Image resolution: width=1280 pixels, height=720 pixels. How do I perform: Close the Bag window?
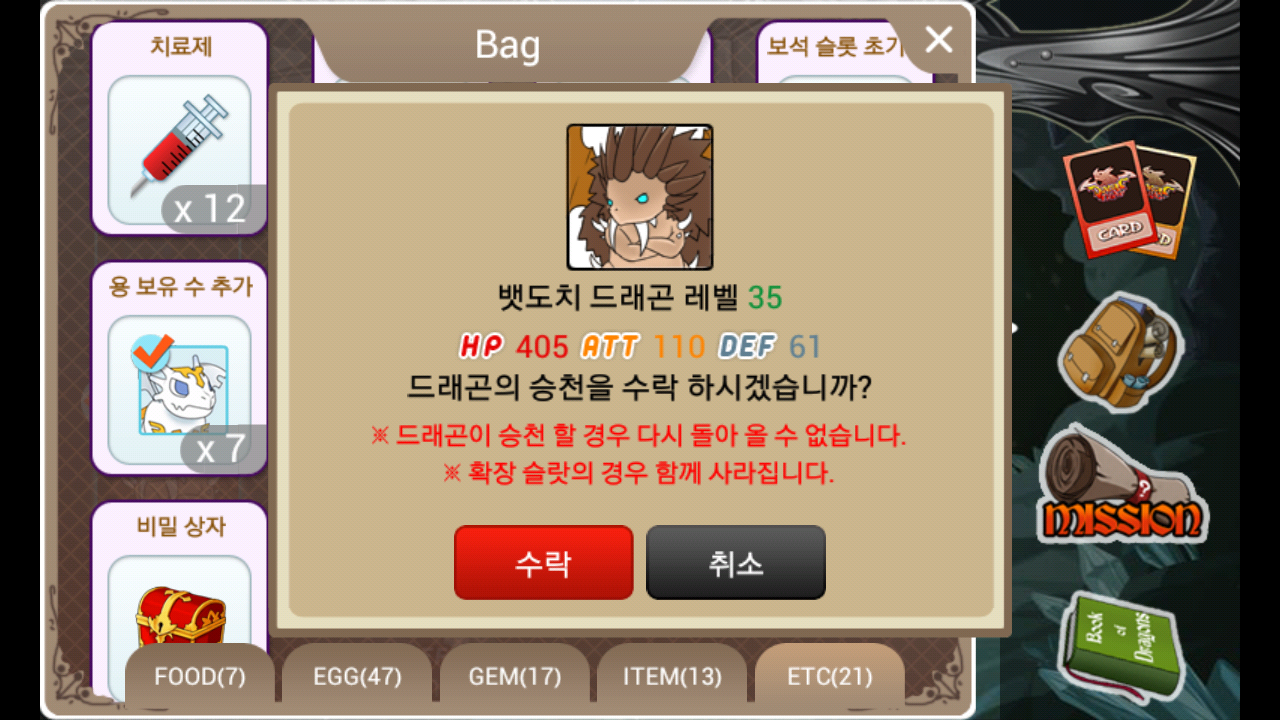point(938,40)
